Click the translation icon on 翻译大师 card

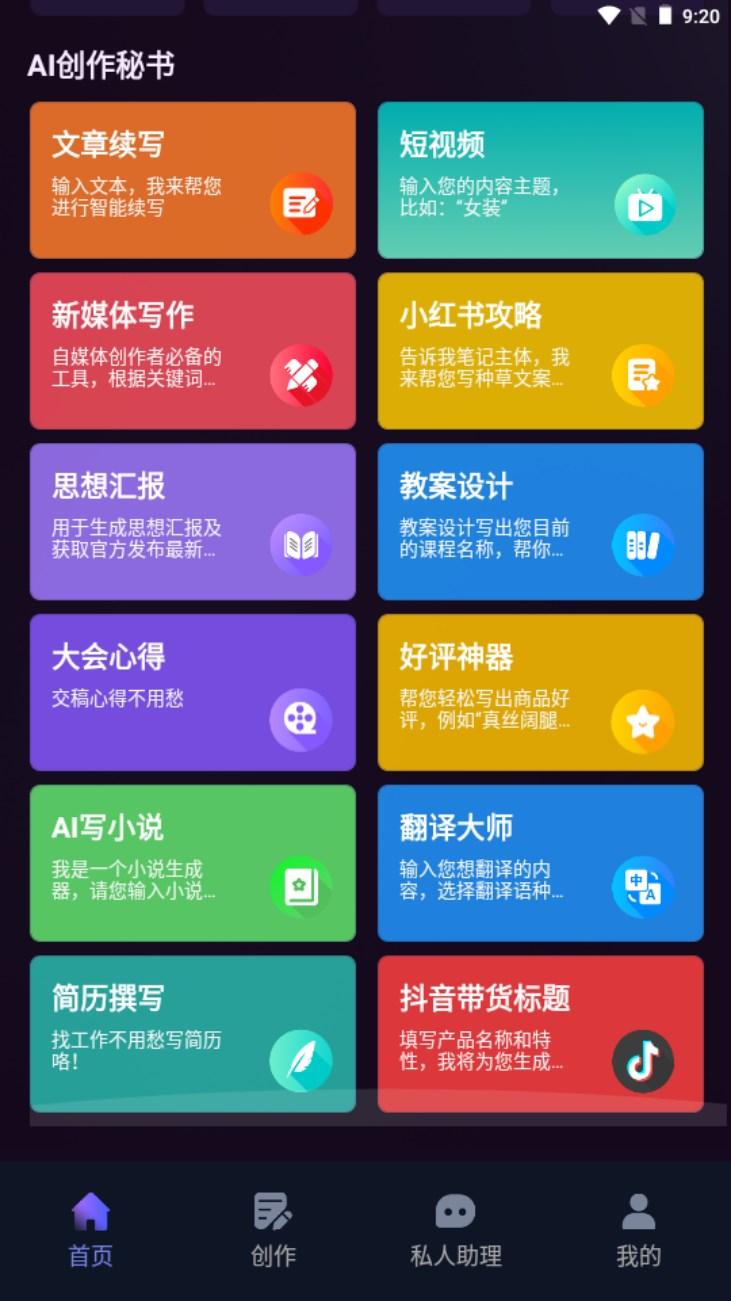tap(645, 887)
